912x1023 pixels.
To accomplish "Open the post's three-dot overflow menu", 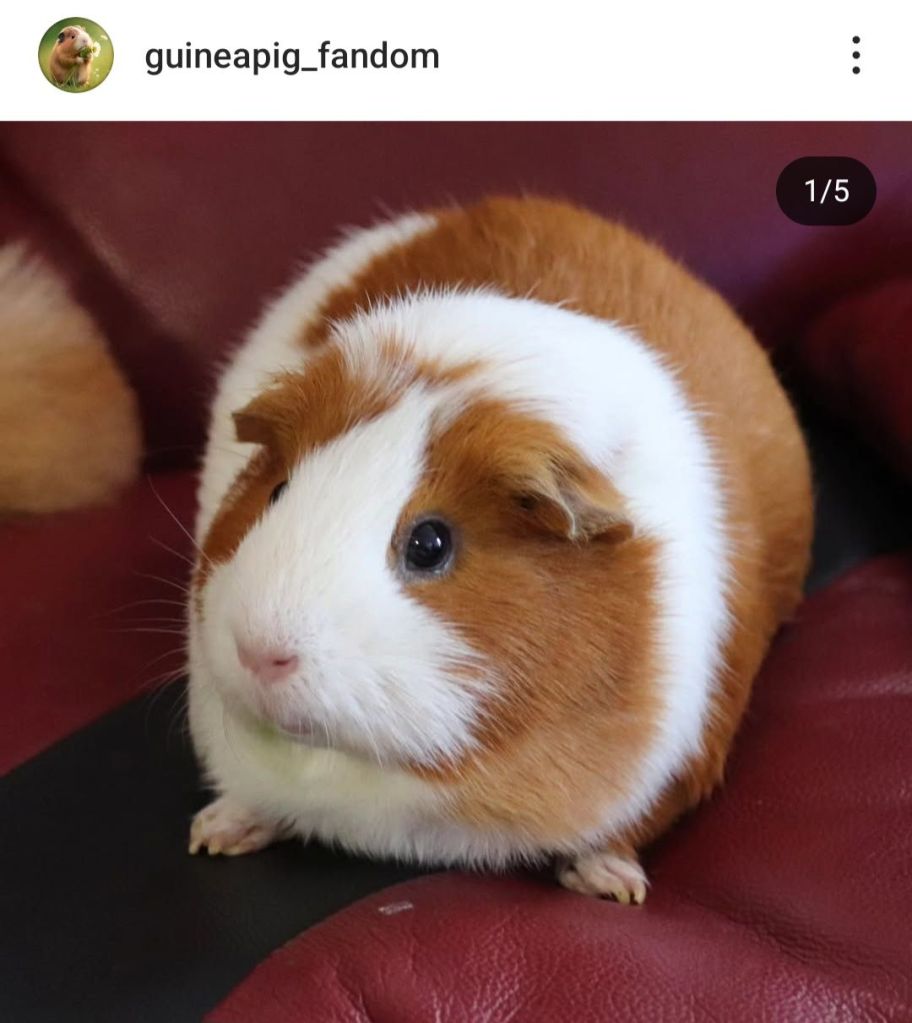I will pyautogui.click(x=855, y=56).
